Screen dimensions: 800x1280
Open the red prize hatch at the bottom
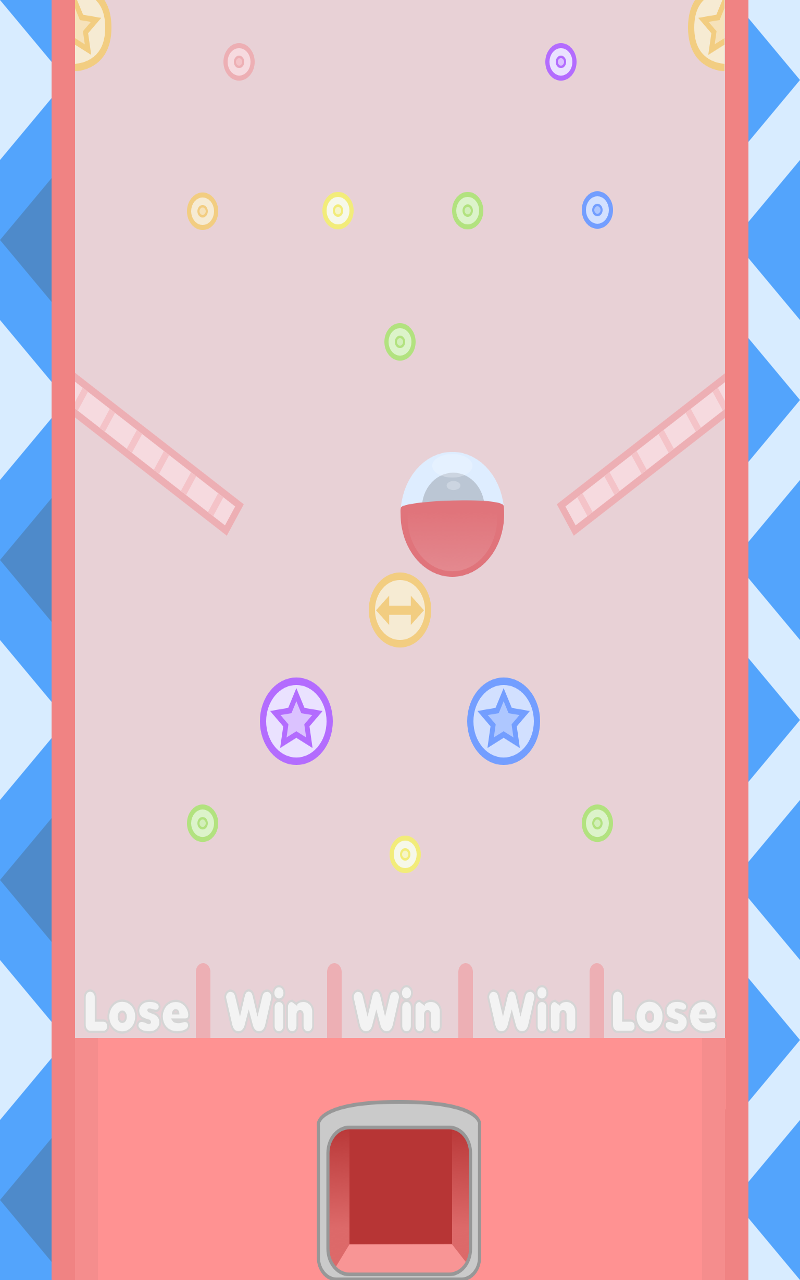click(x=399, y=1190)
